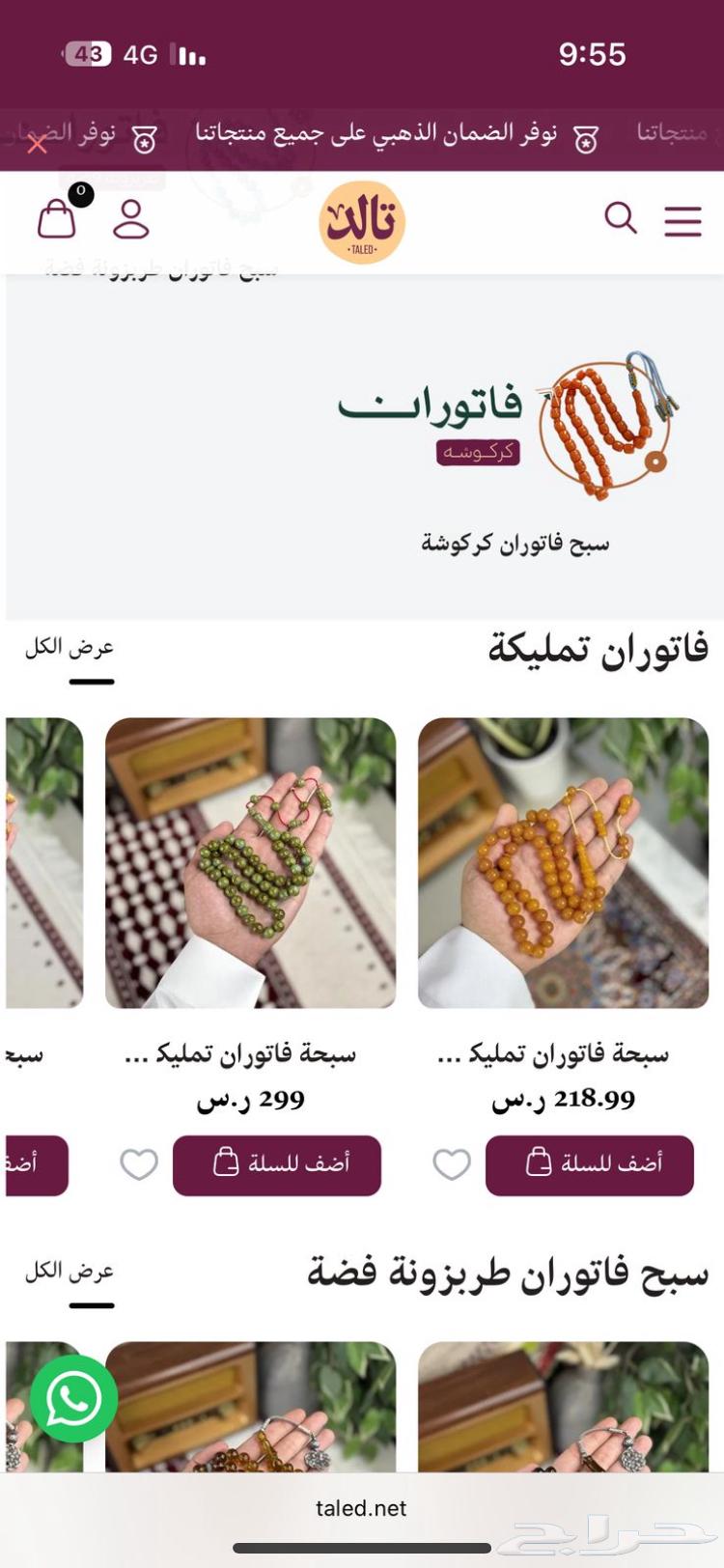Chat with the store on WhatsApp

pyautogui.click(x=73, y=1398)
